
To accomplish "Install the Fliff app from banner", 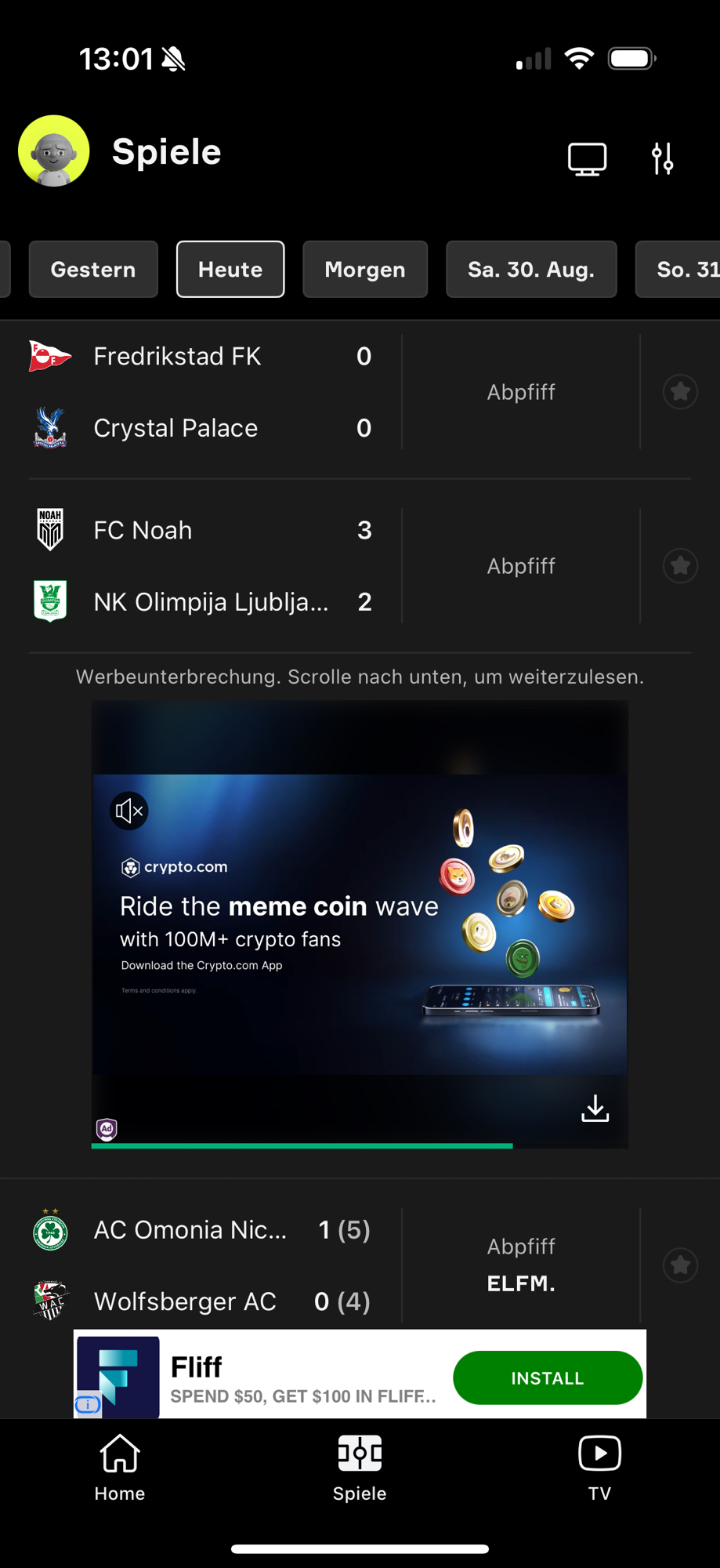I will [547, 1377].
